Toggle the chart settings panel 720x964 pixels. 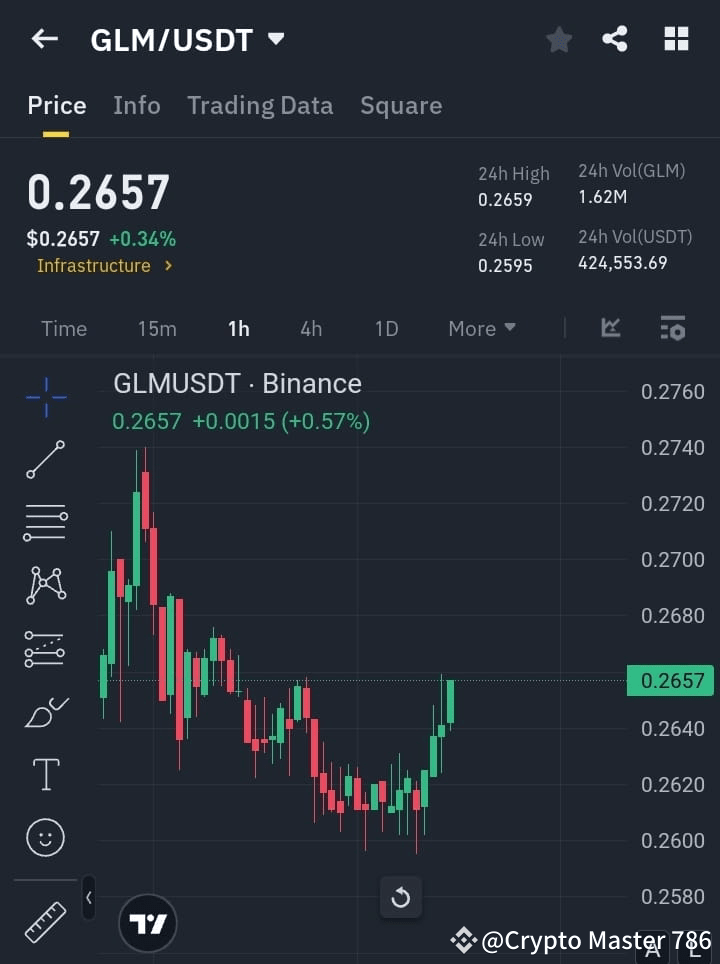point(672,328)
